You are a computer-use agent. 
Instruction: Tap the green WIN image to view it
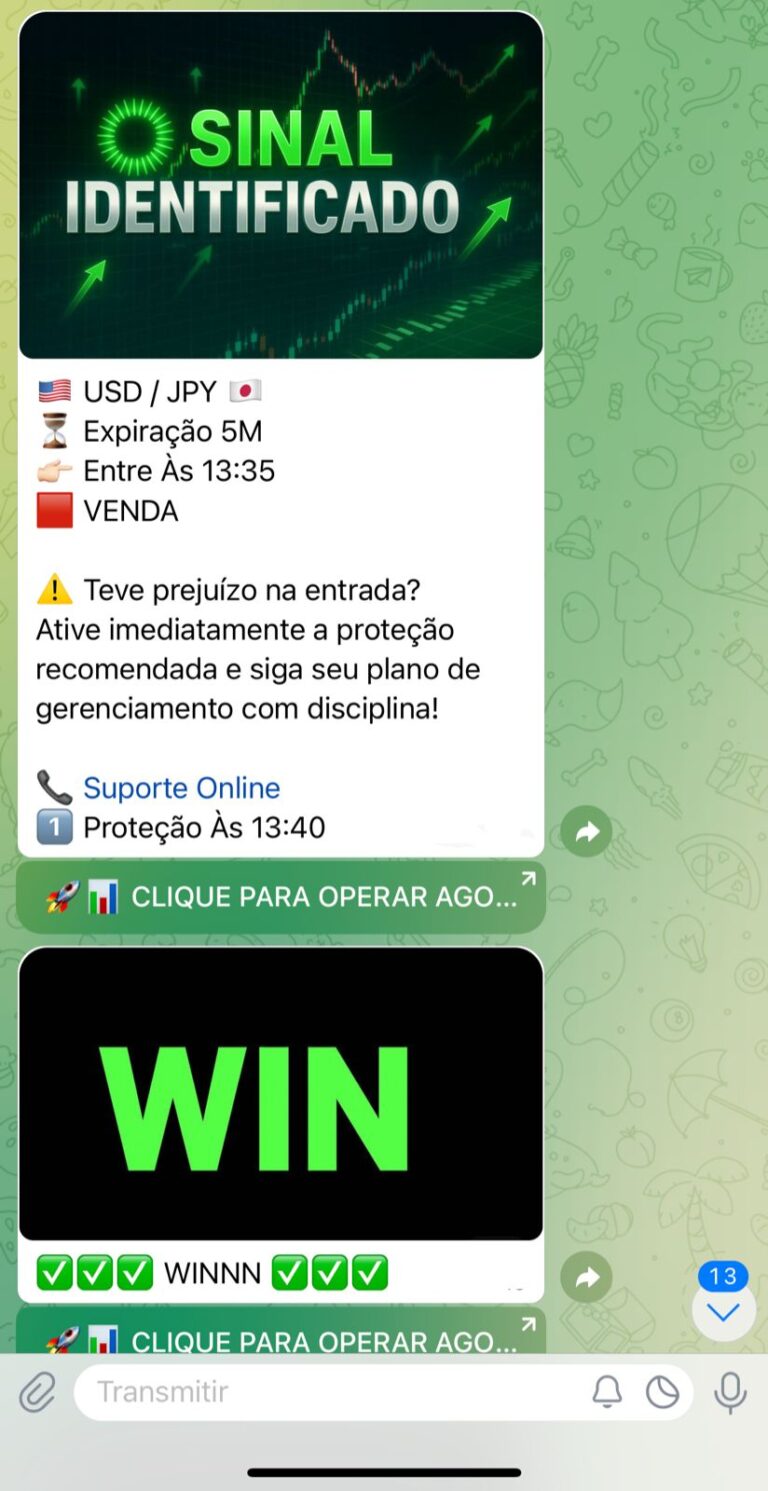281,1098
